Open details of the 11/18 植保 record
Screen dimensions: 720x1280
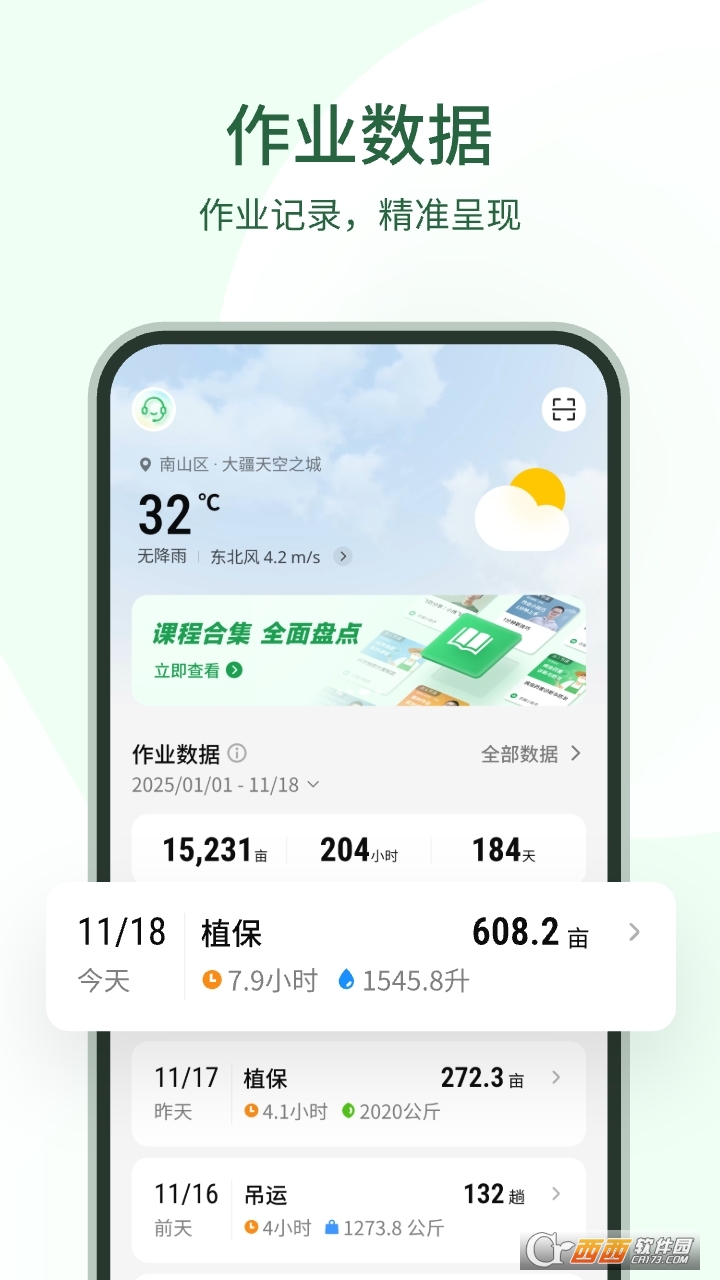[x=634, y=932]
